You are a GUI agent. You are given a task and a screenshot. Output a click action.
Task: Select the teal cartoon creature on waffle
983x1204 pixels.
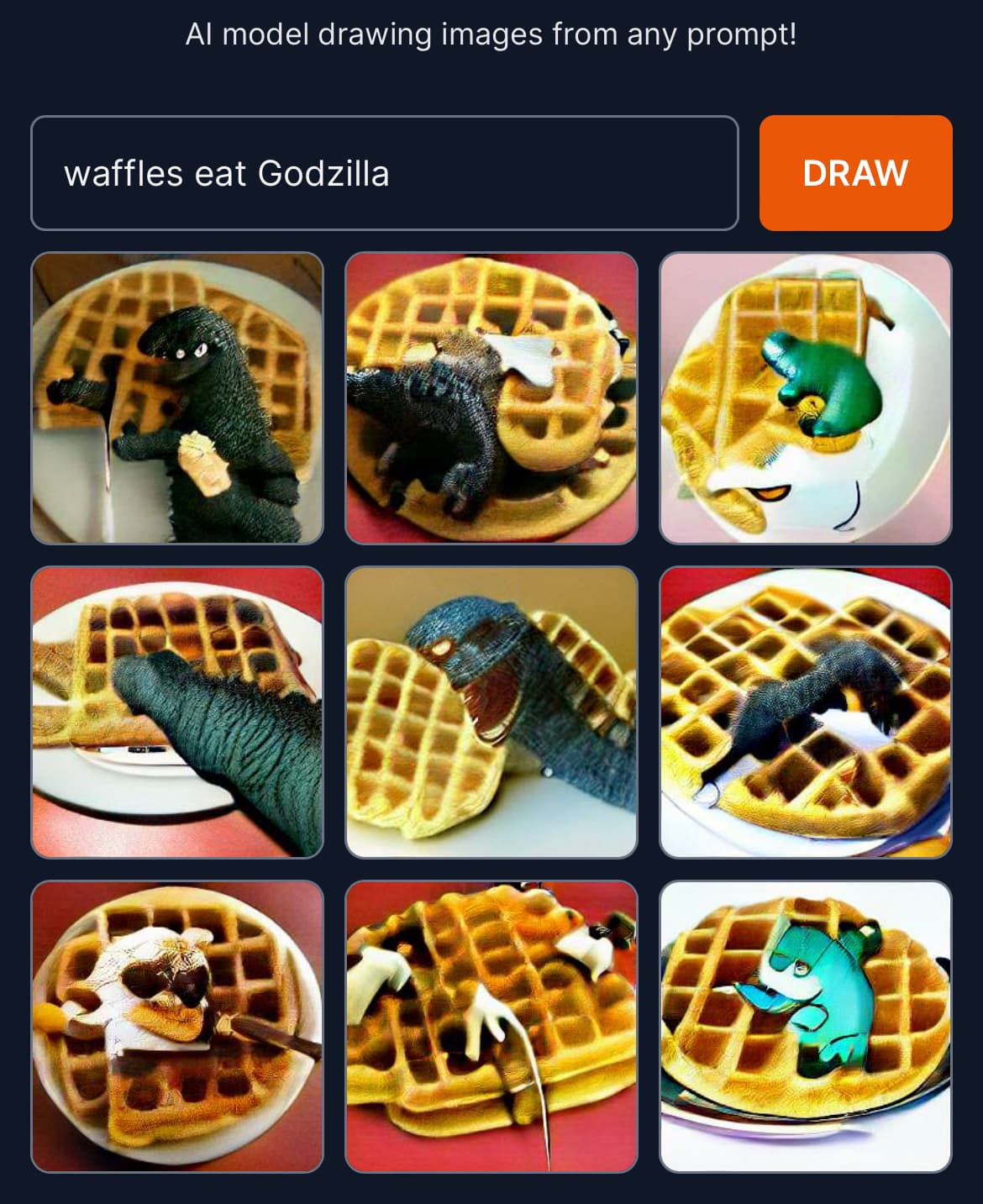click(x=805, y=1026)
